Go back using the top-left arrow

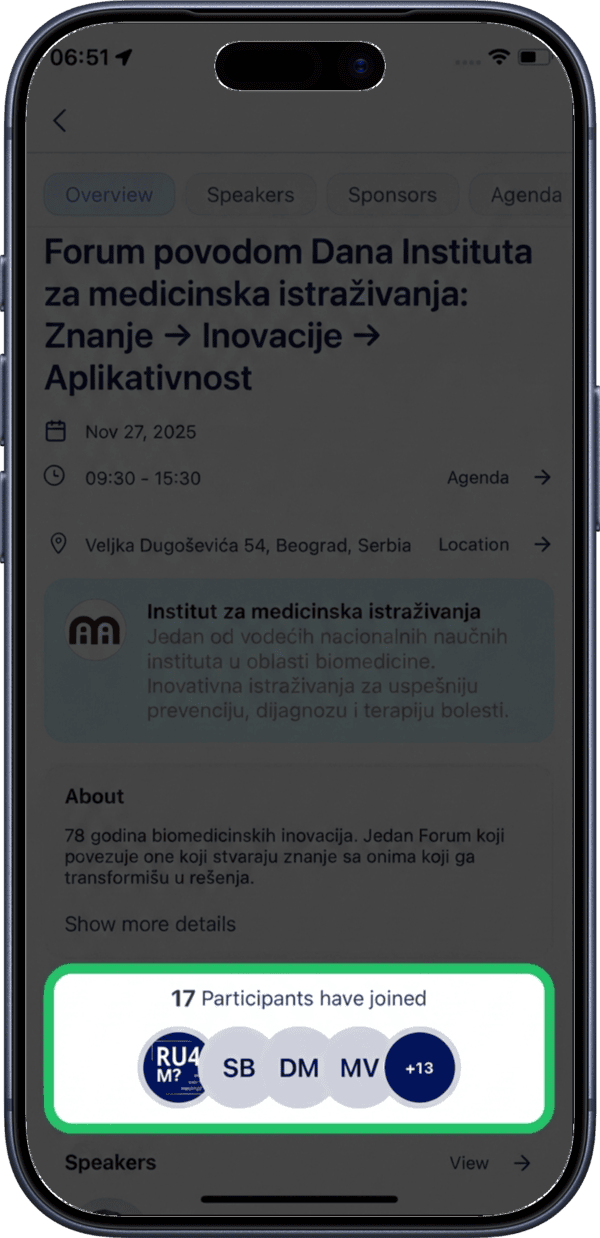click(59, 121)
